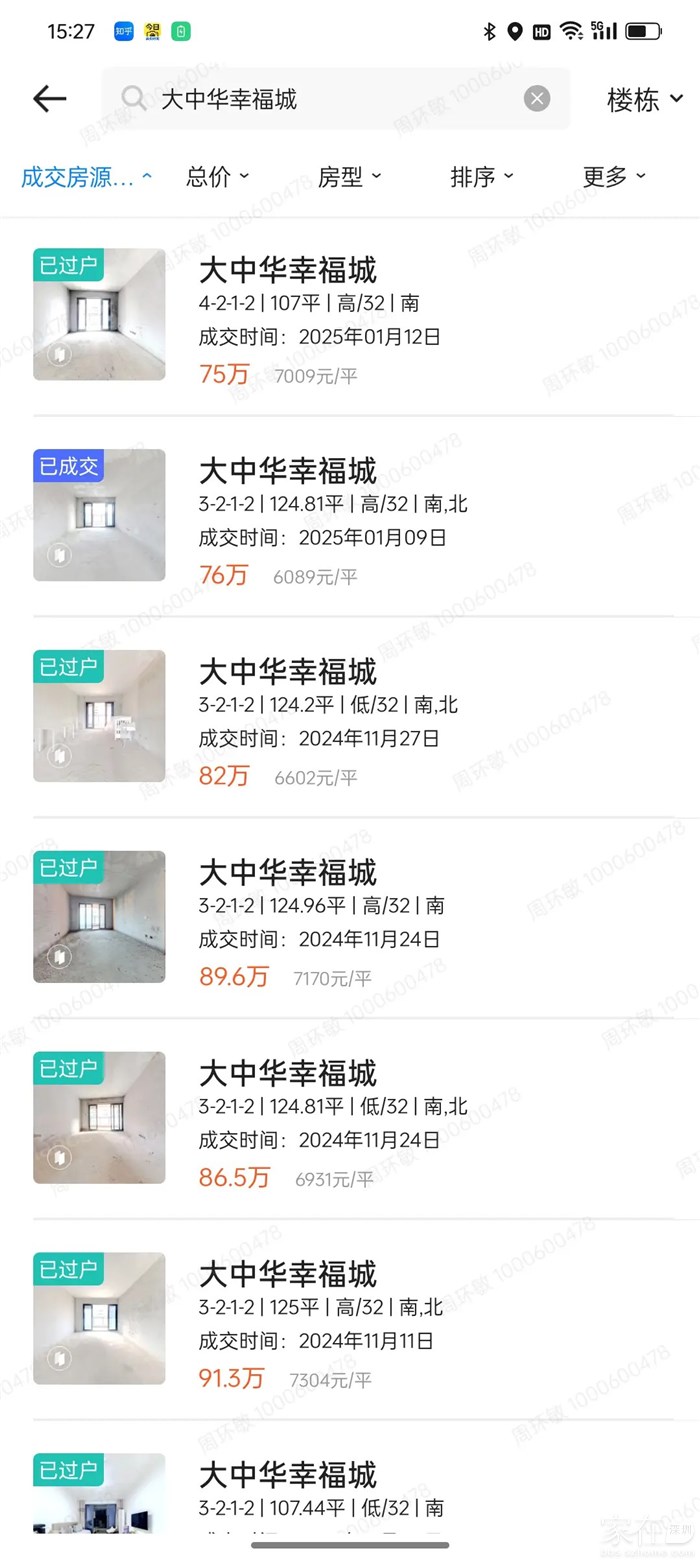Viewport: 700px width, 1560px height.
Task: Open the 125平 listing sold for 91.3万
Action: (350, 1319)
